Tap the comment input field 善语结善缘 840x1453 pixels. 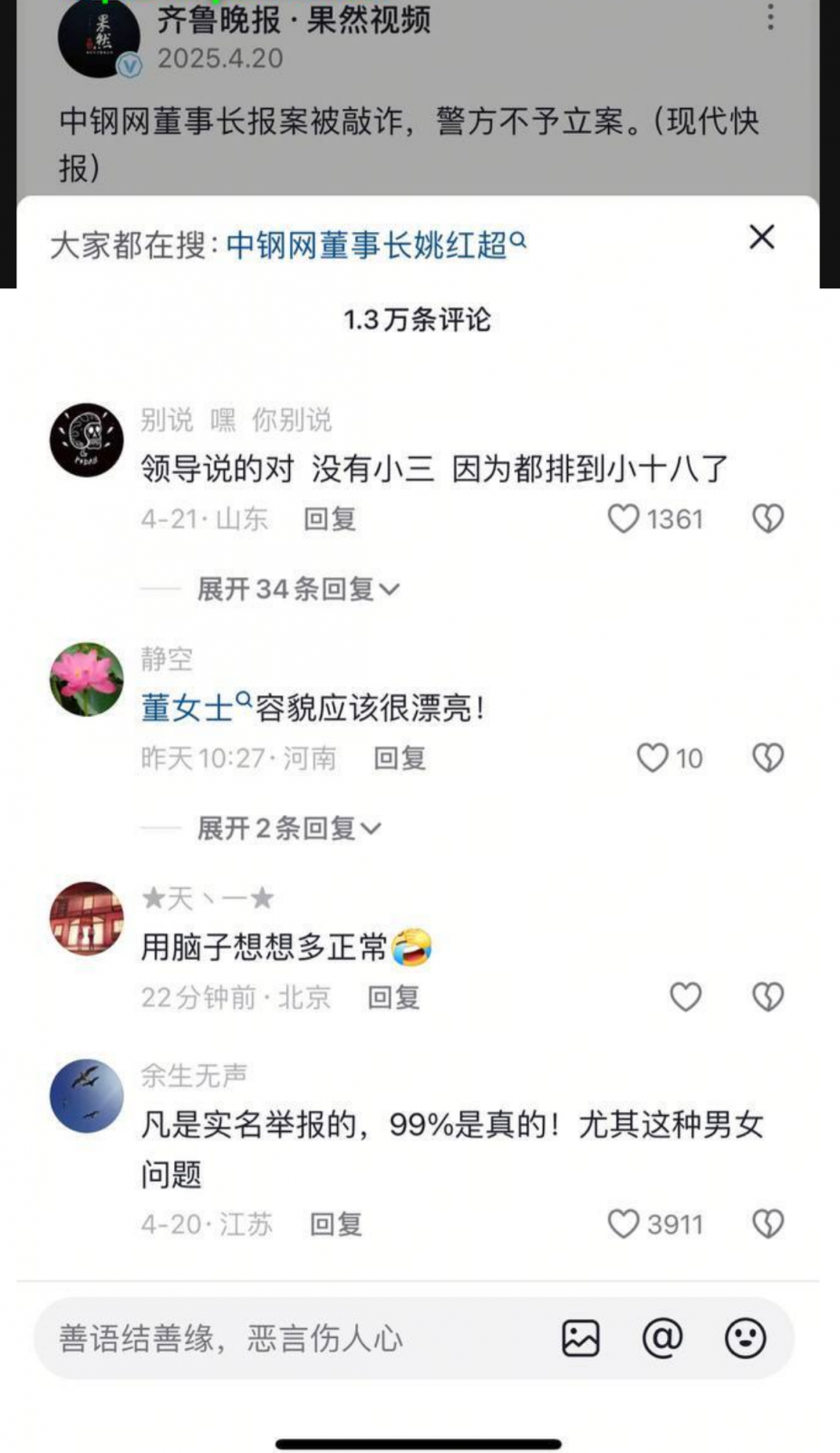[290, 1338]
